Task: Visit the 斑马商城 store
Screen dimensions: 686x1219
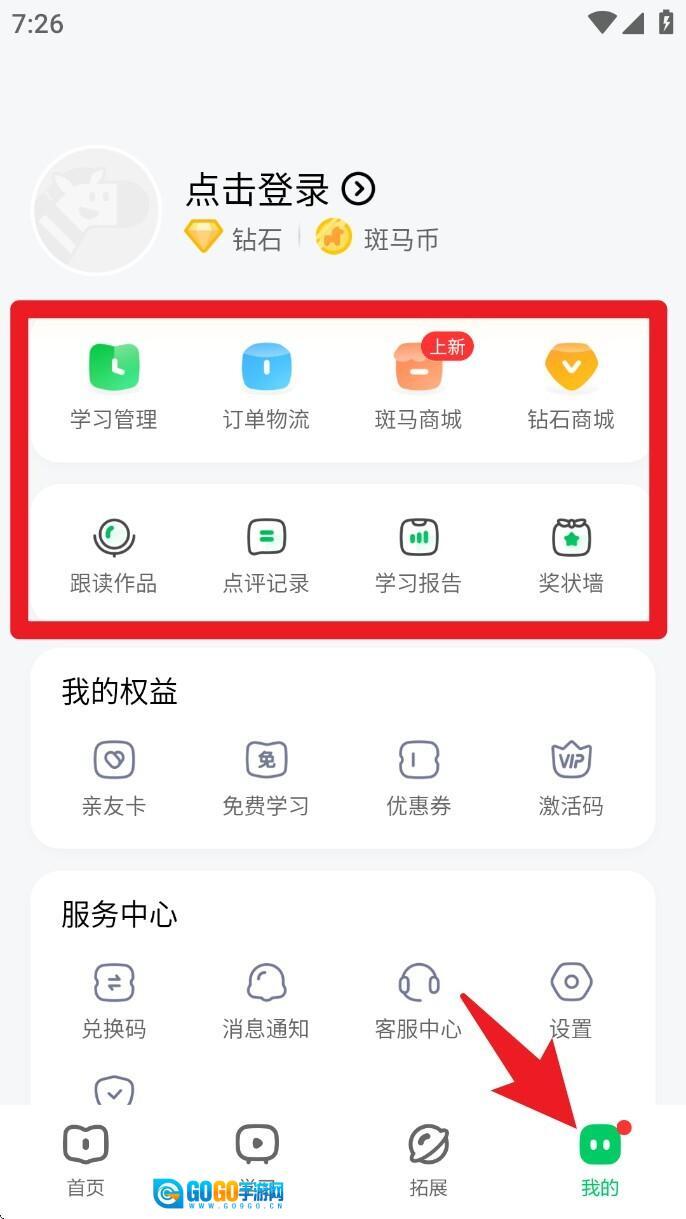Action: 418,386
